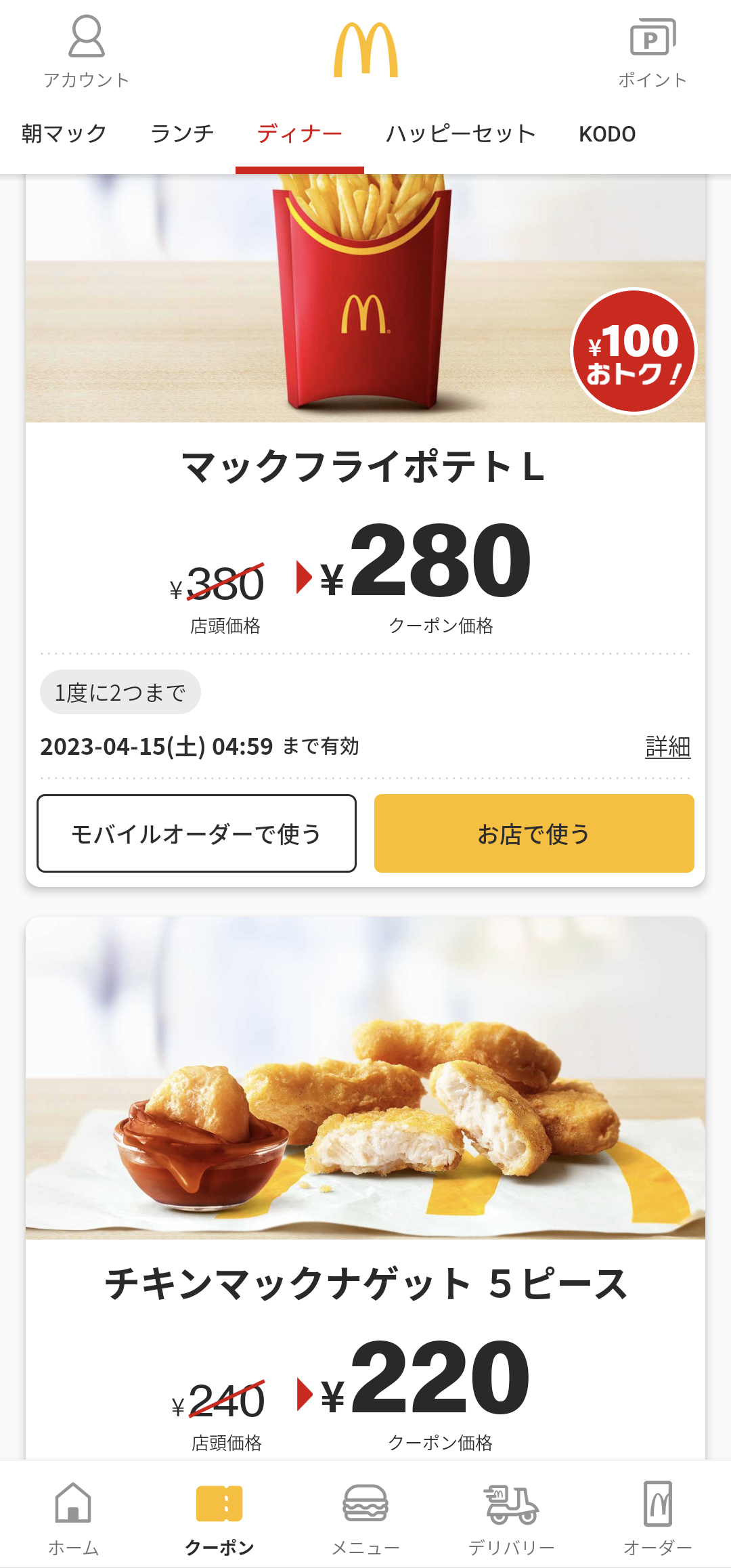Select the ディナー tab
The image size is (731, 1568).
coord(299,134)
